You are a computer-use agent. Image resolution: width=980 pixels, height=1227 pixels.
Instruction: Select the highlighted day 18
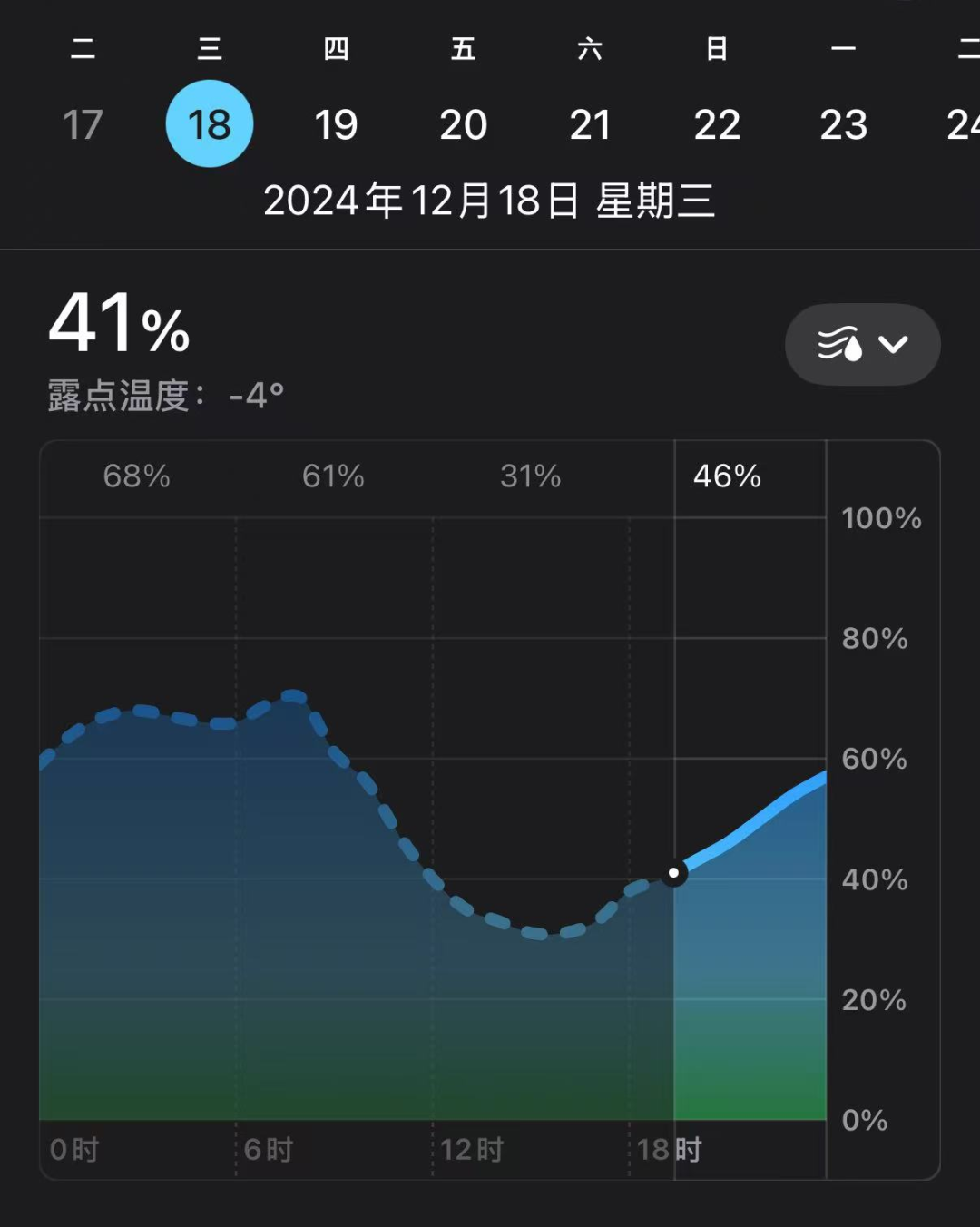tap(210, 123)
